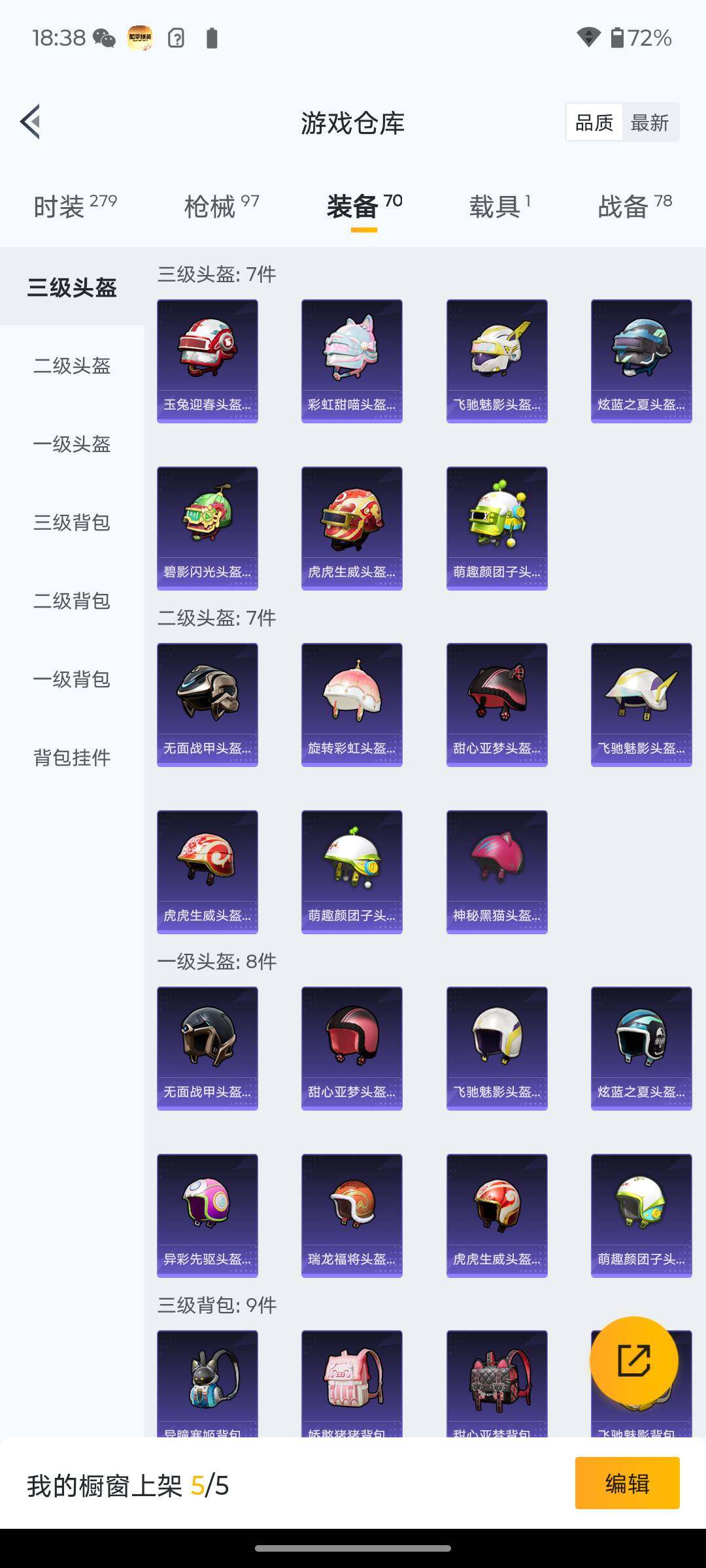Tap the yellow share floating button
This screenshot has height=1568, width=706.
633,1360
